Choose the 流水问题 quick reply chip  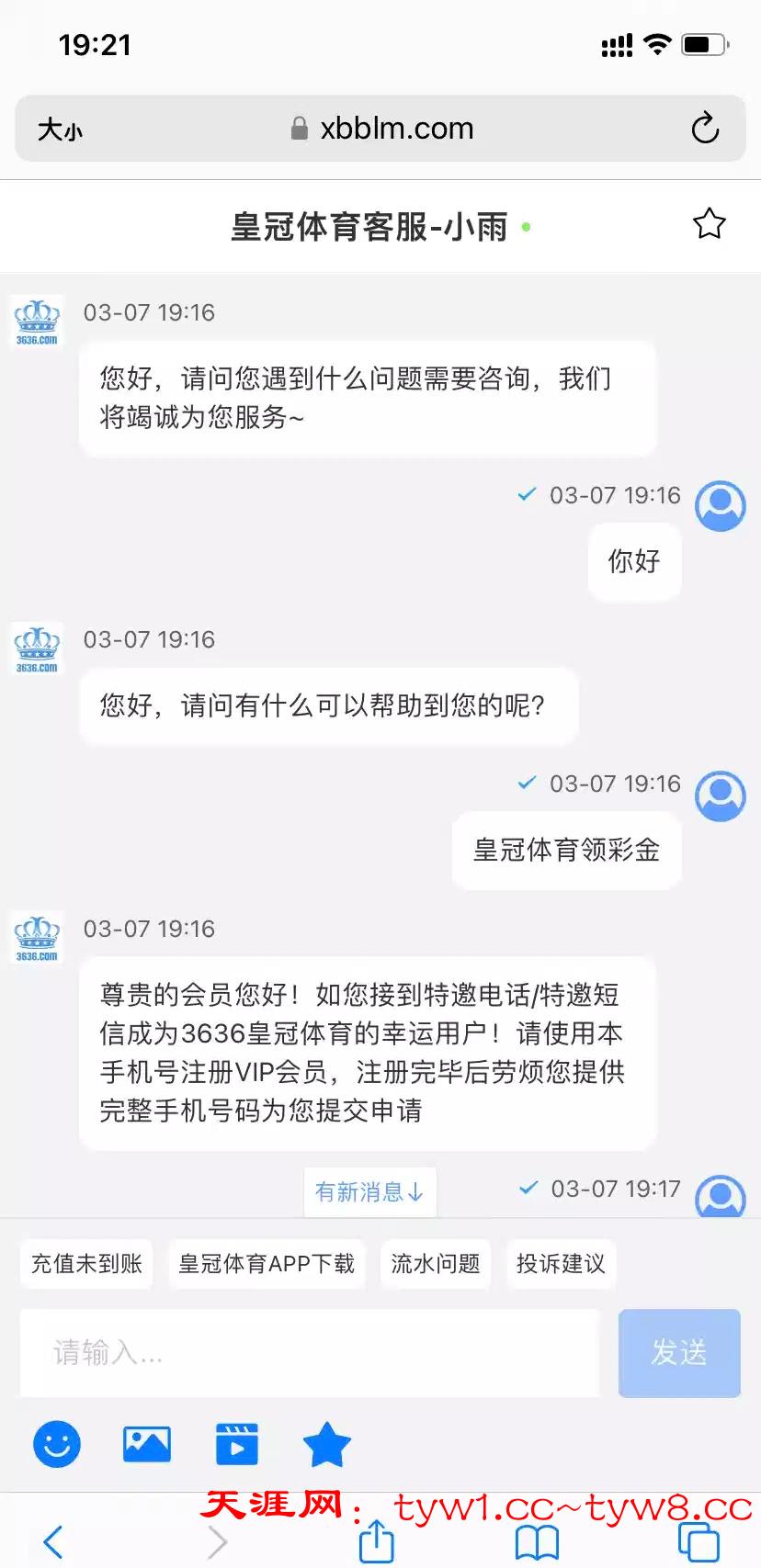click(436, 1264)
